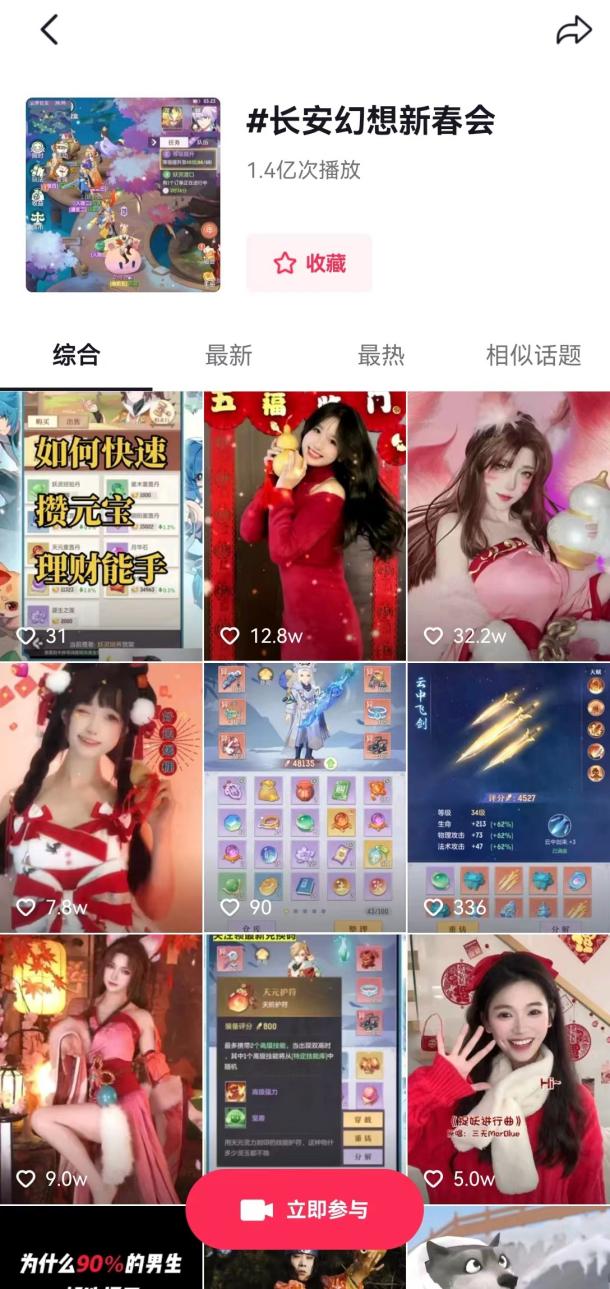
Task: Tap the 收藏 favorite button
Action: coord(309,263)
